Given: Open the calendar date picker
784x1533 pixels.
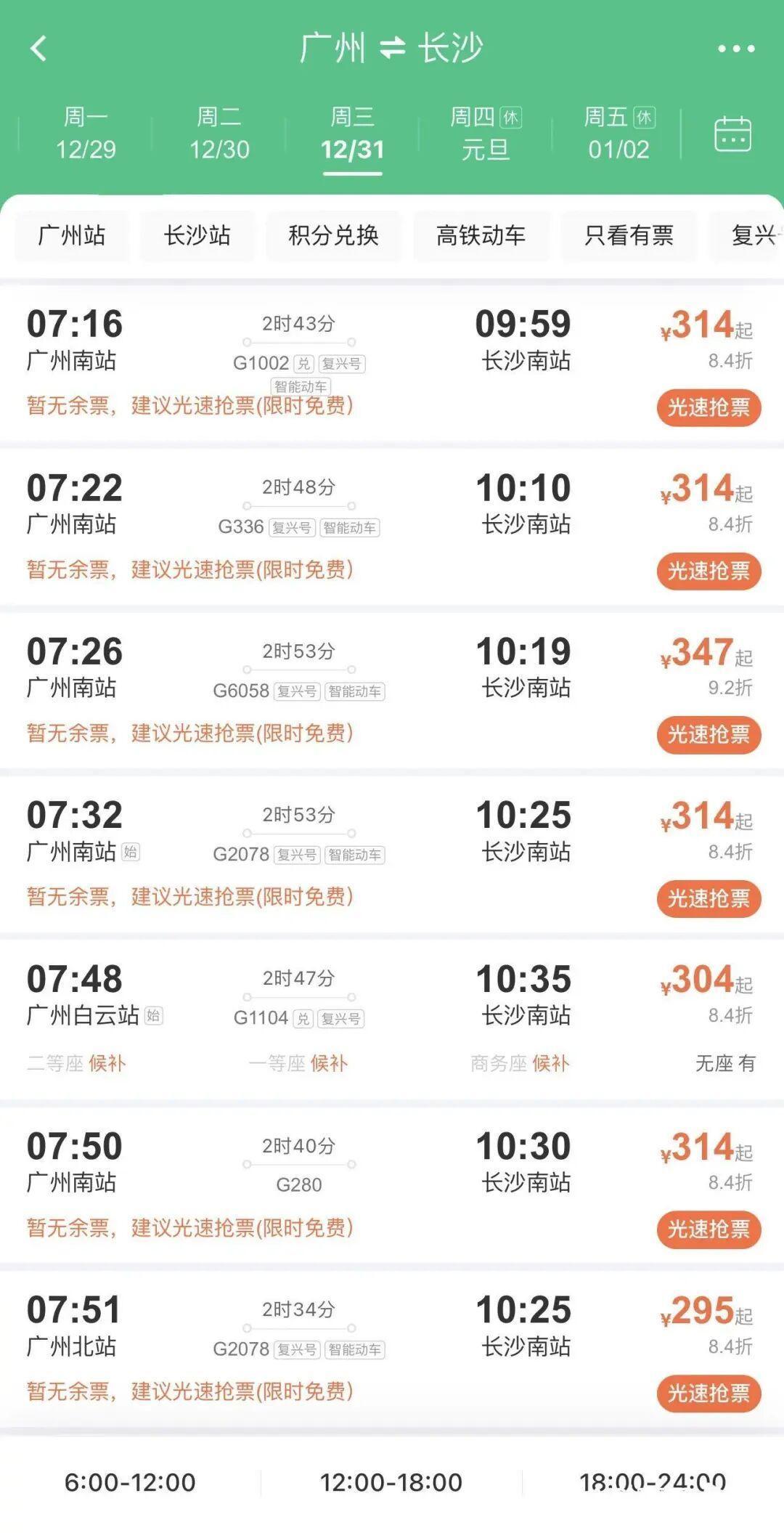Looking at the screenshot, I should (732, 134).
